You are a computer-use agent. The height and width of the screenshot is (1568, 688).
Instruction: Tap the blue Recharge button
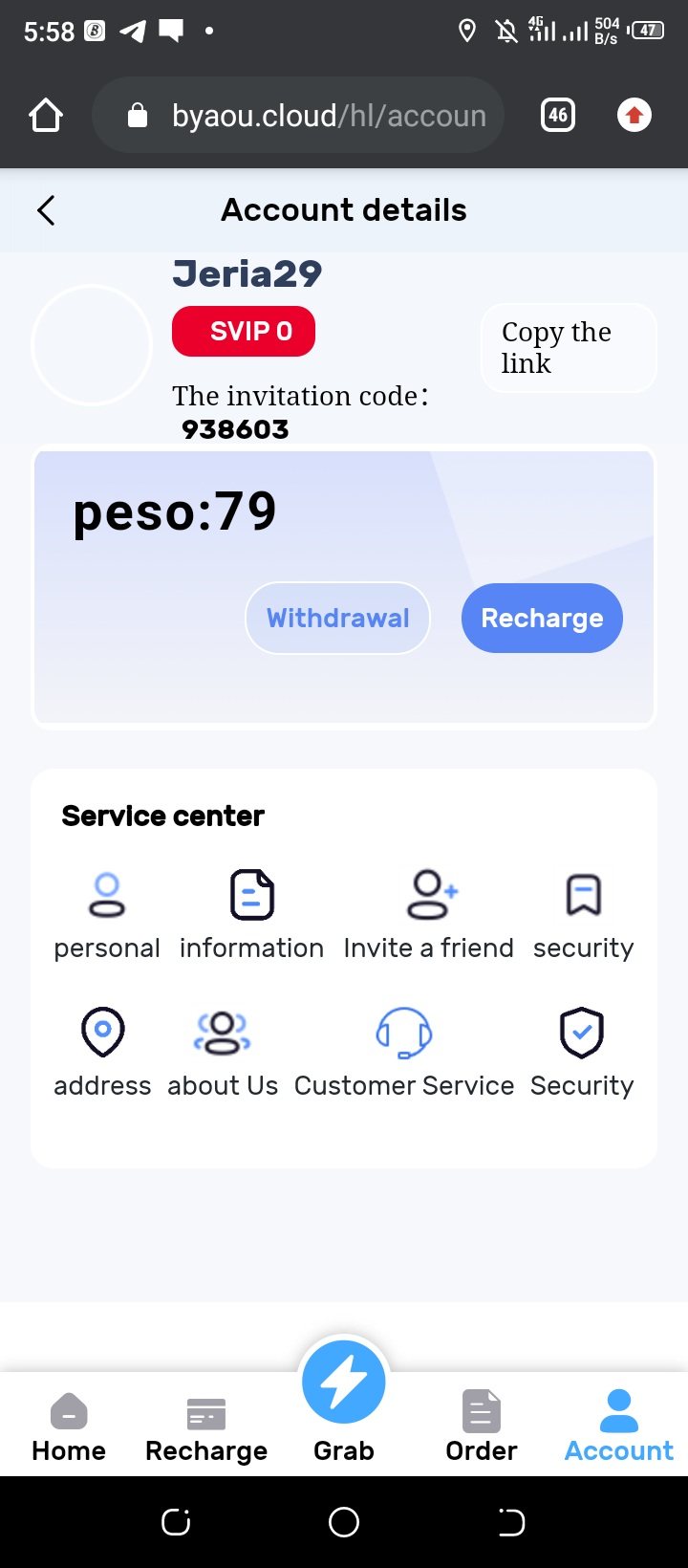[x=542, y=619]
